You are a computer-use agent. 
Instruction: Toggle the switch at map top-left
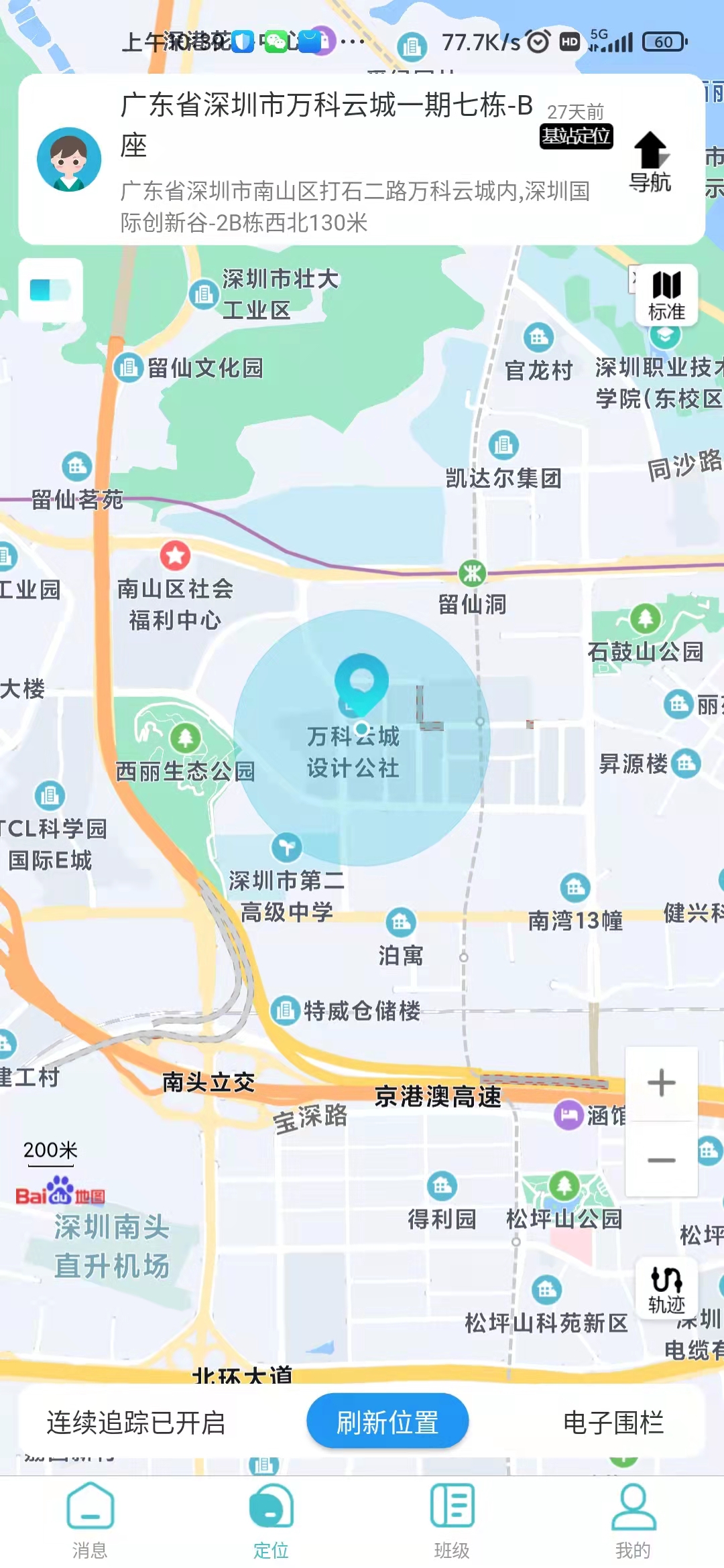pos(50,290)
